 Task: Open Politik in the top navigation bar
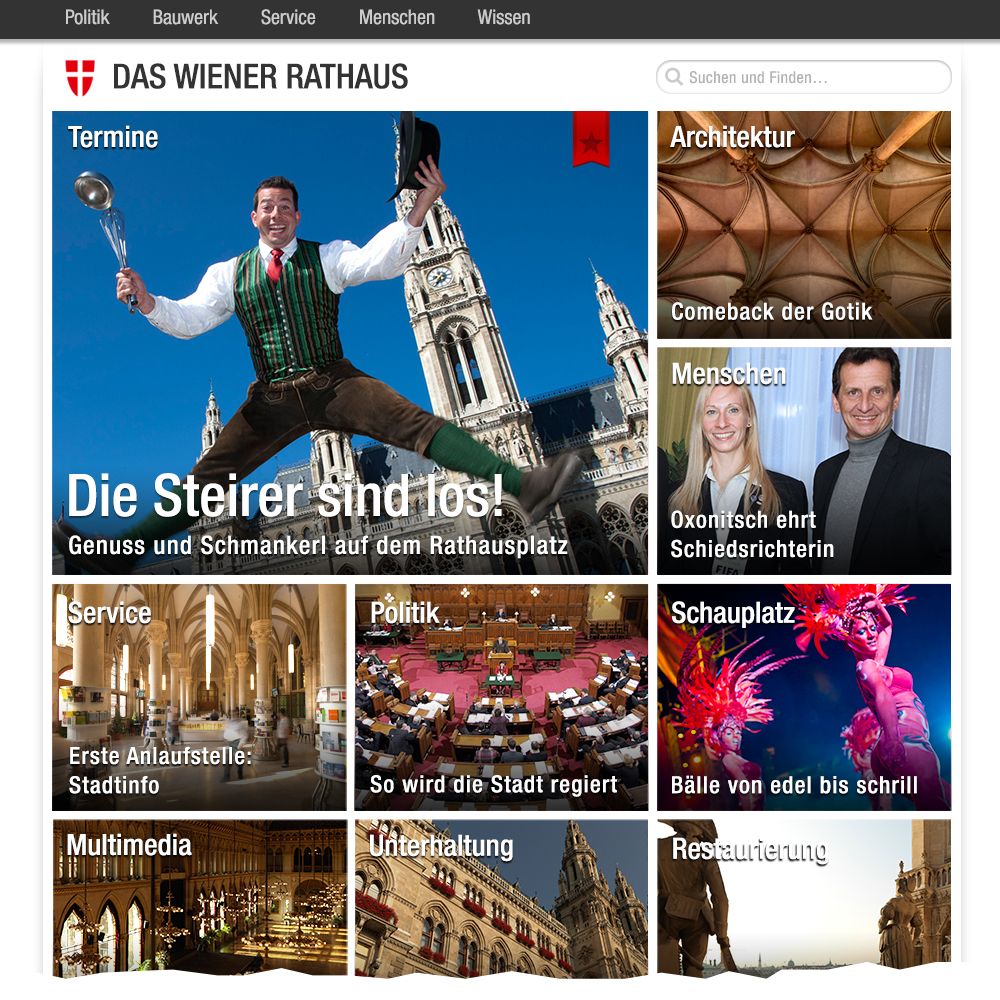(x=87, y=18)
